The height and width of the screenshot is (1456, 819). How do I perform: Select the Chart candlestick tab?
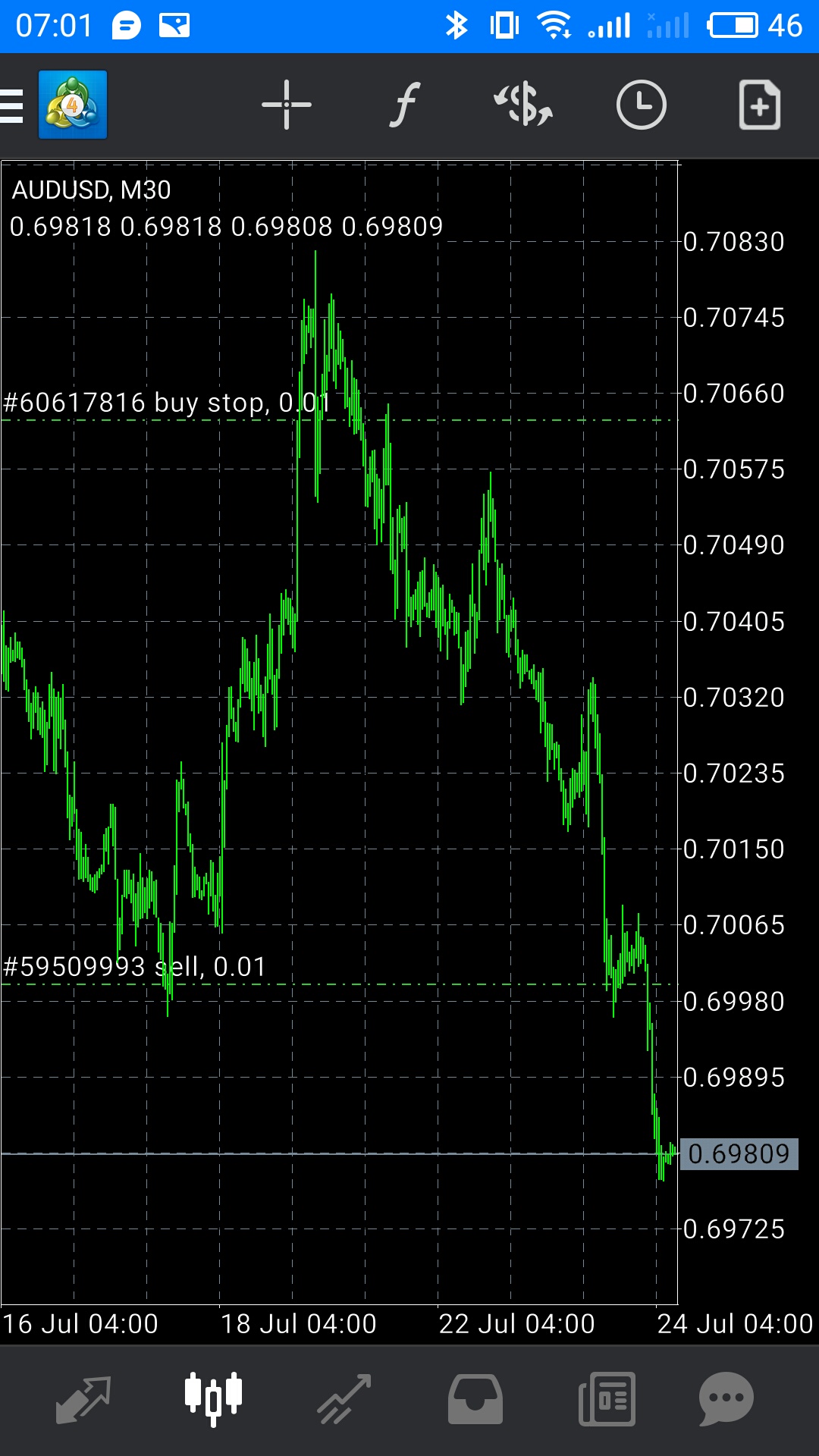tap(214, 1399)
